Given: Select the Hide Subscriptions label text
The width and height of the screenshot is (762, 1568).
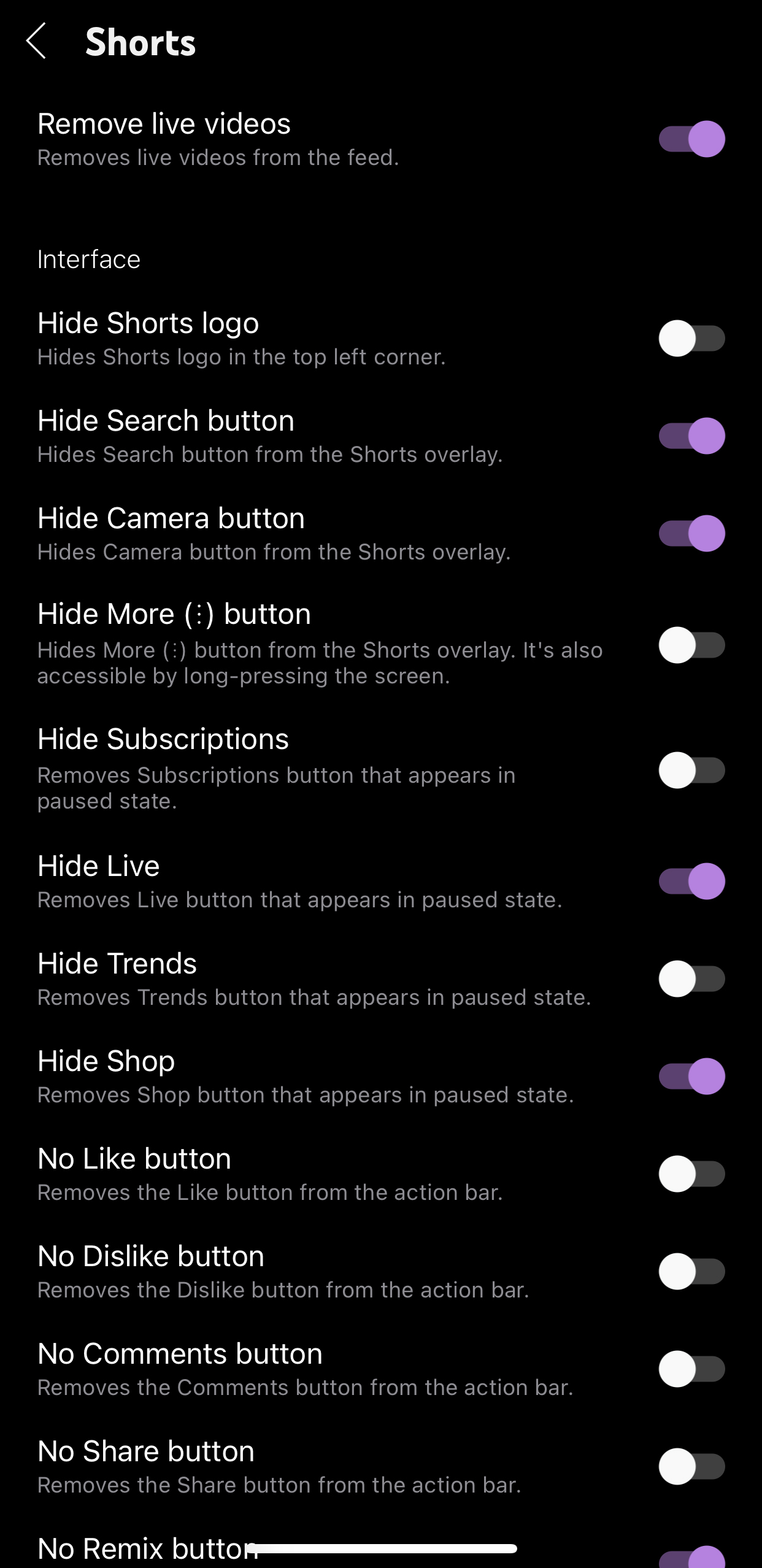Looking at the screenshot, I should point(163,739).
